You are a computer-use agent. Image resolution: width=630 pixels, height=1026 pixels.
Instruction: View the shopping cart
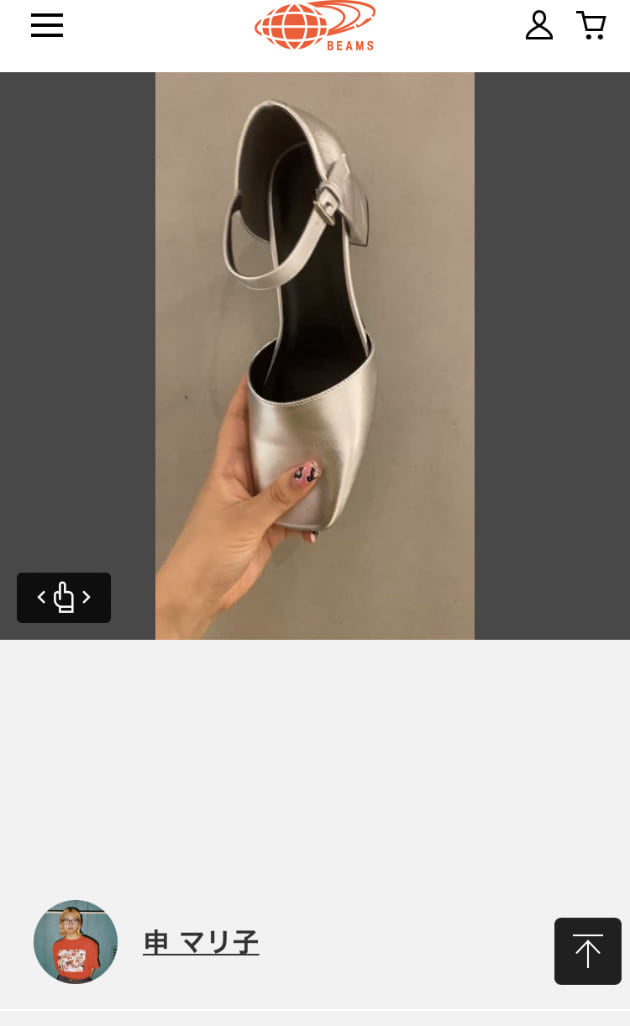pyautogui.click(x=591, y=26)
